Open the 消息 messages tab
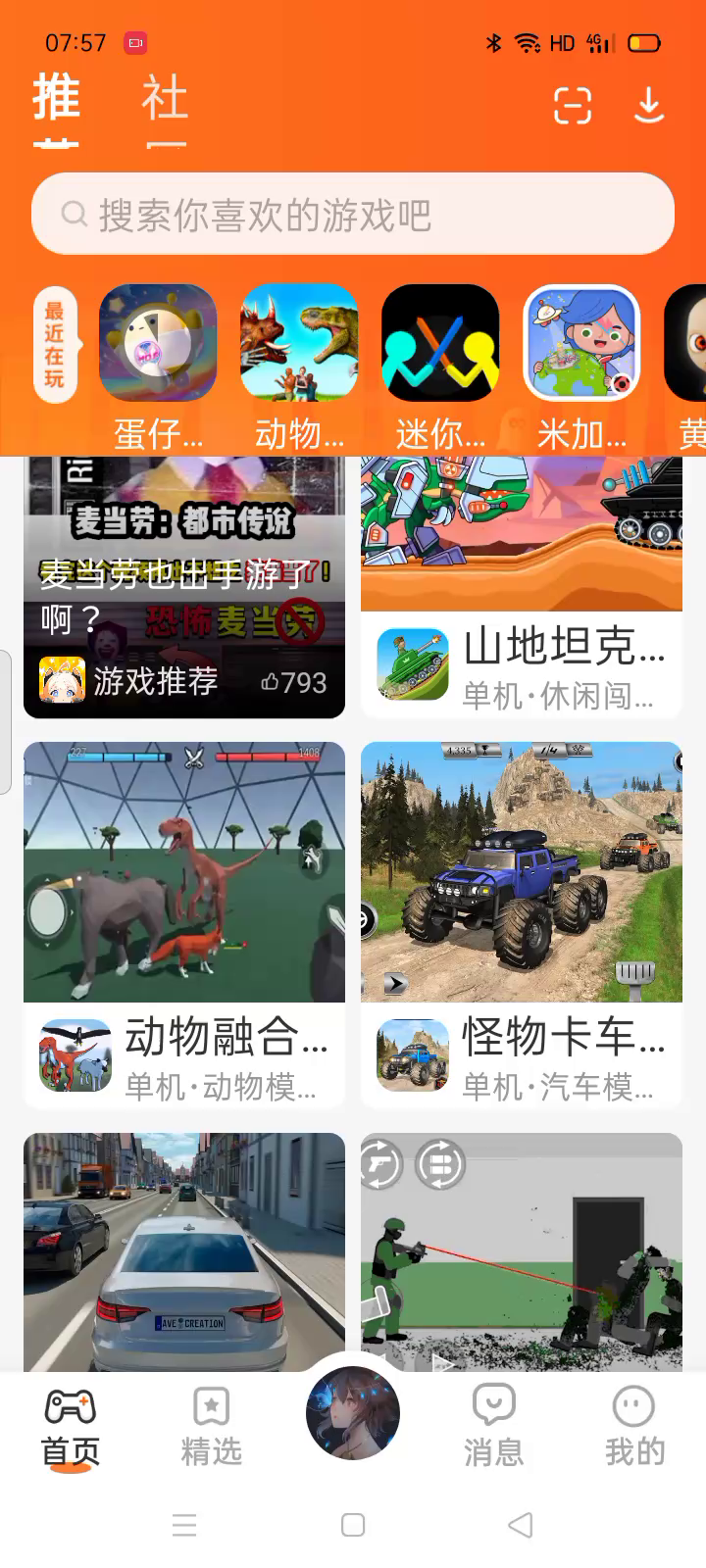Image resolution: width=706 pixels, height=1568 pixels. (x=494, y=1427)
